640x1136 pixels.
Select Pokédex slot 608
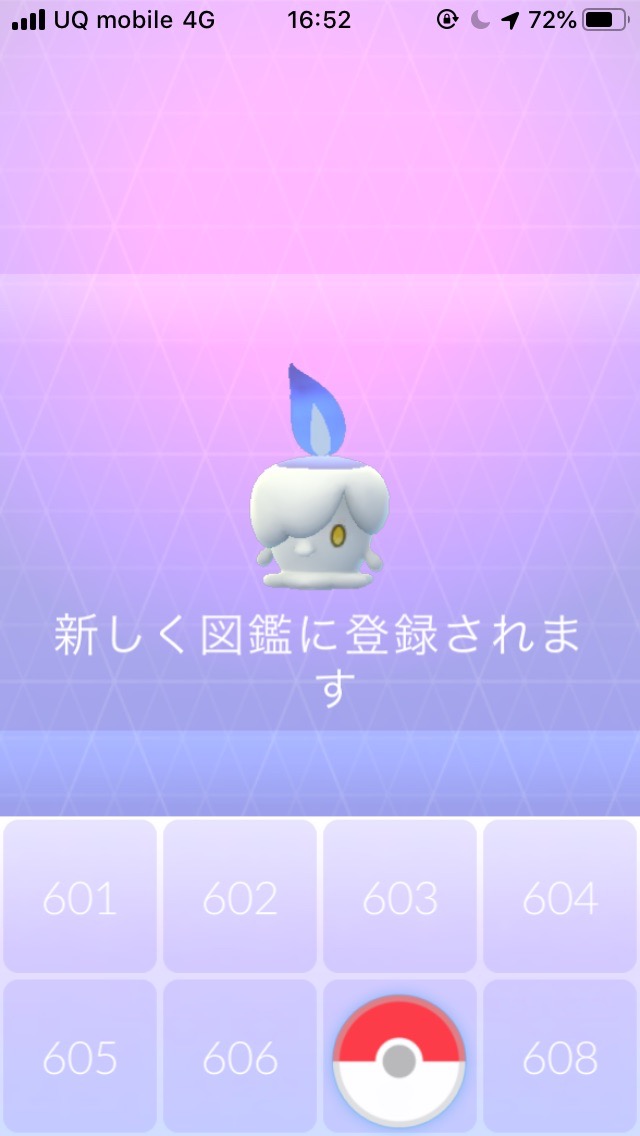[560, 1056]
